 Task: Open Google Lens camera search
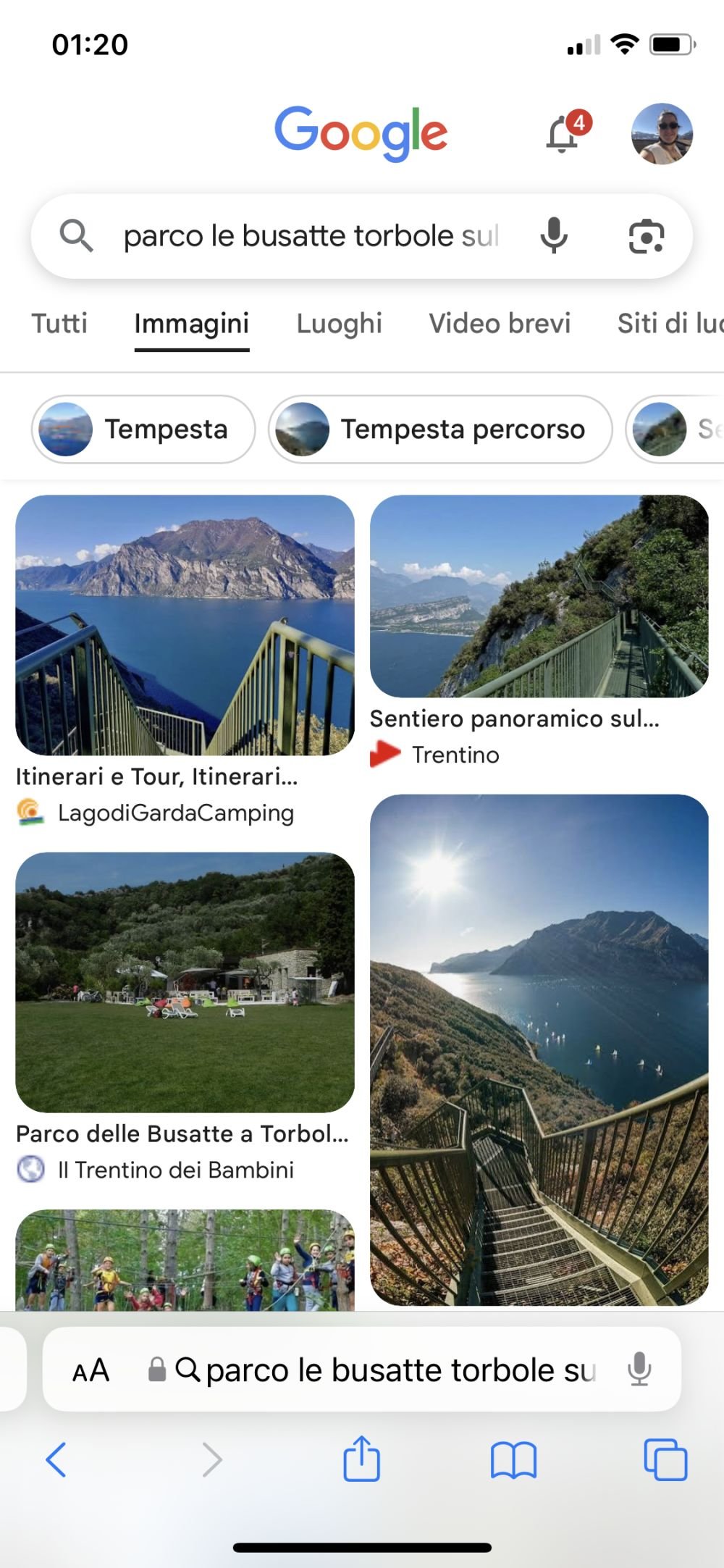coord(646,236)
